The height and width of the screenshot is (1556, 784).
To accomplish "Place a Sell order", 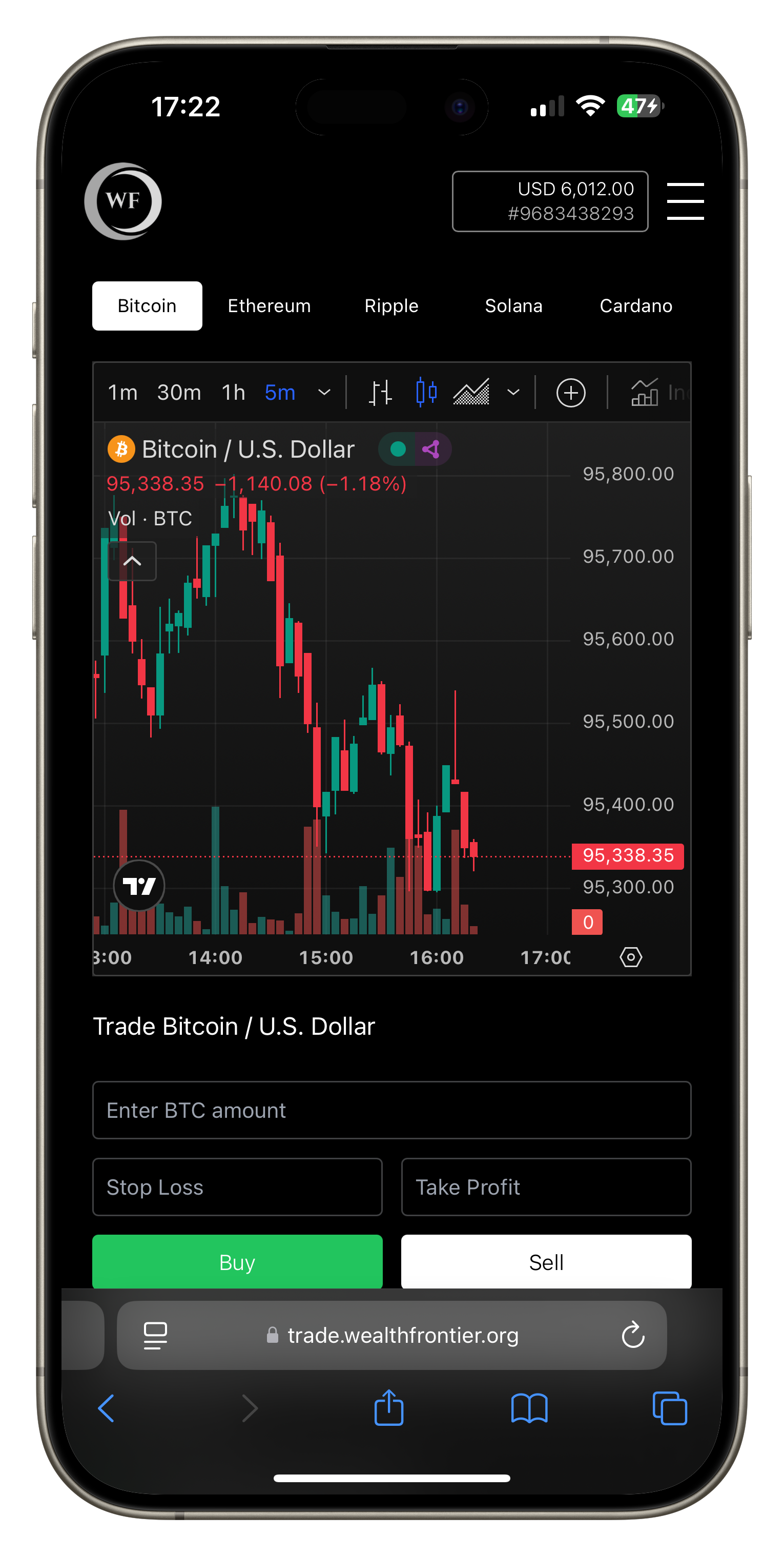I will coord(545,1261).
